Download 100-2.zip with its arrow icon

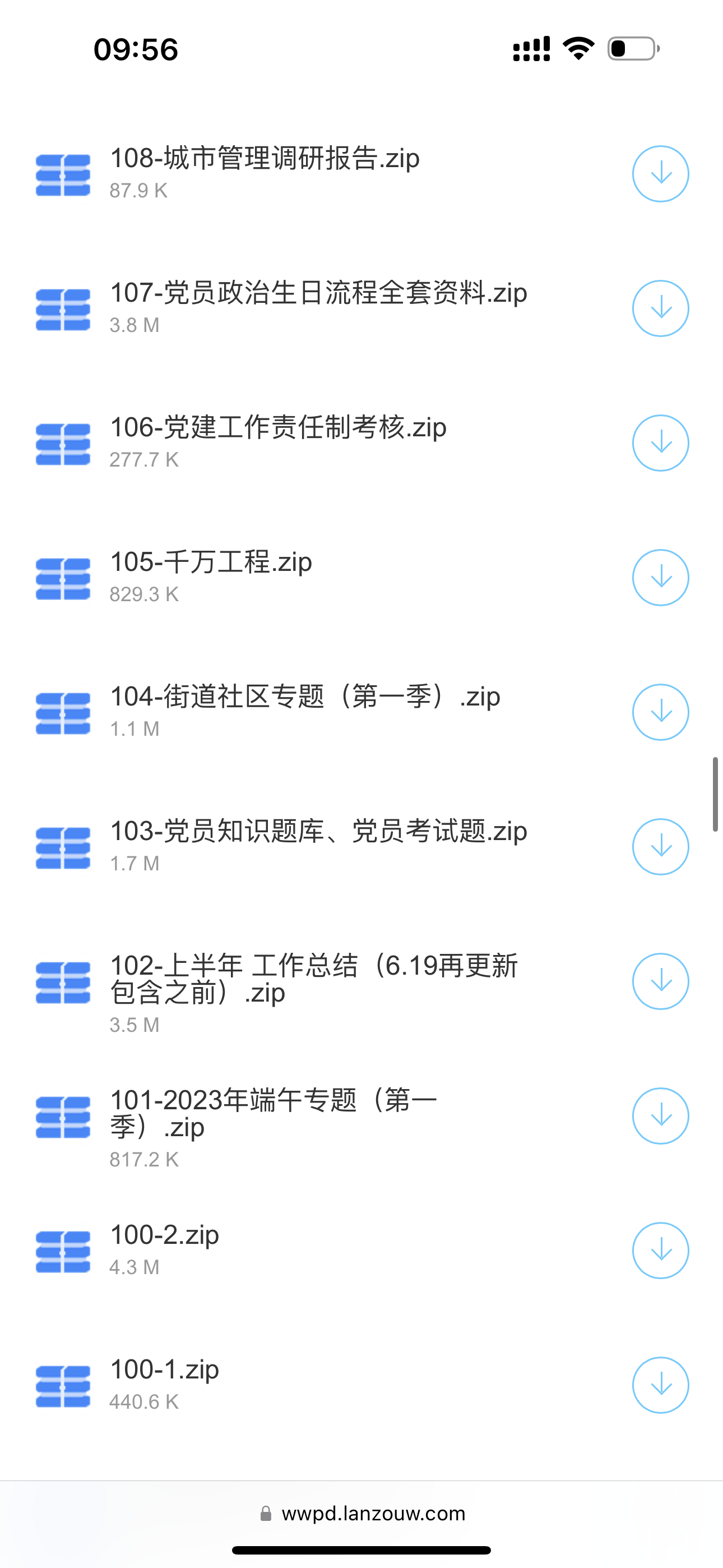click(x=660, y=1250)
